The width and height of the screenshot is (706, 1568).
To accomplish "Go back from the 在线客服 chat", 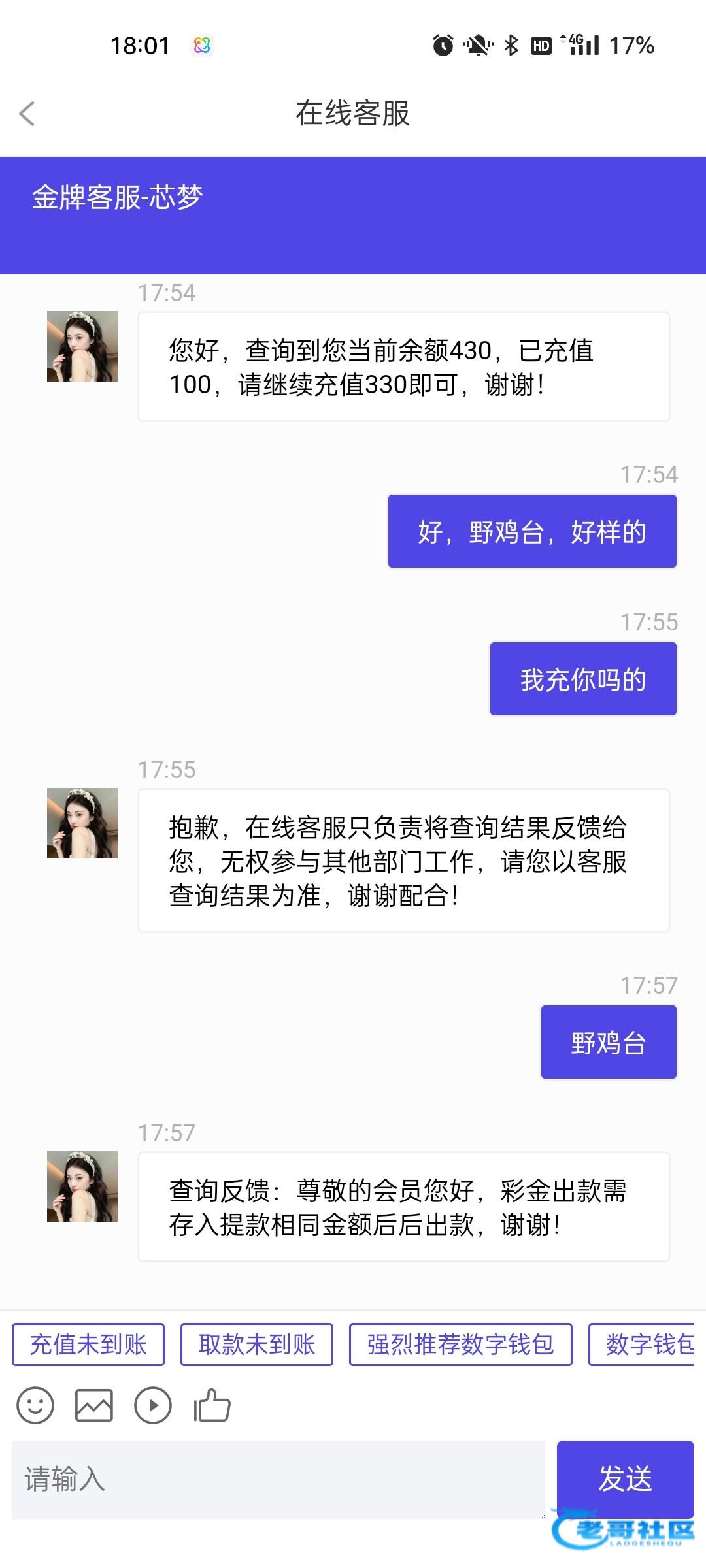I will pos(27,114).
